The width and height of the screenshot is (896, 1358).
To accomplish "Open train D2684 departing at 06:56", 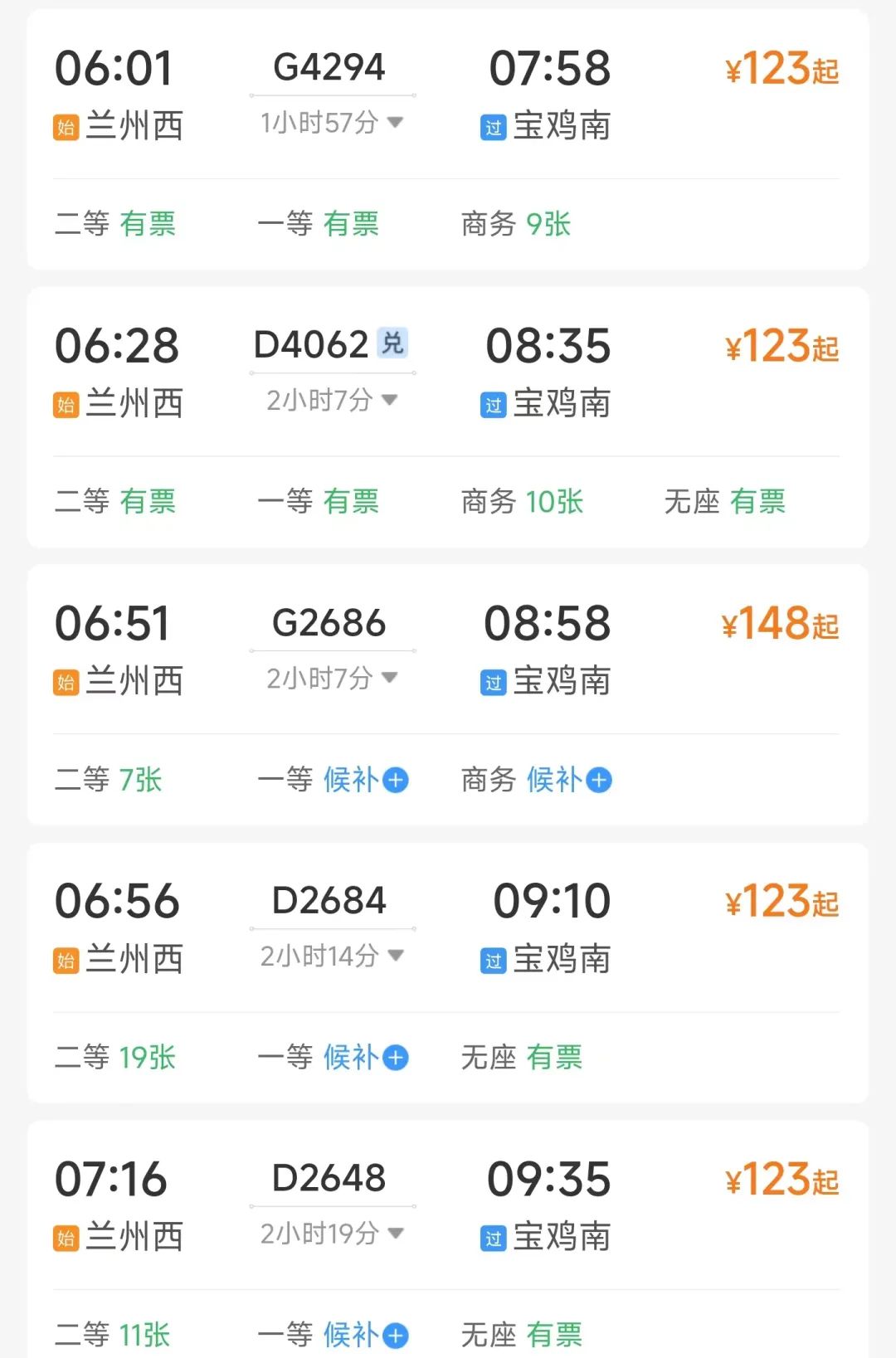I will pos(329,901).
